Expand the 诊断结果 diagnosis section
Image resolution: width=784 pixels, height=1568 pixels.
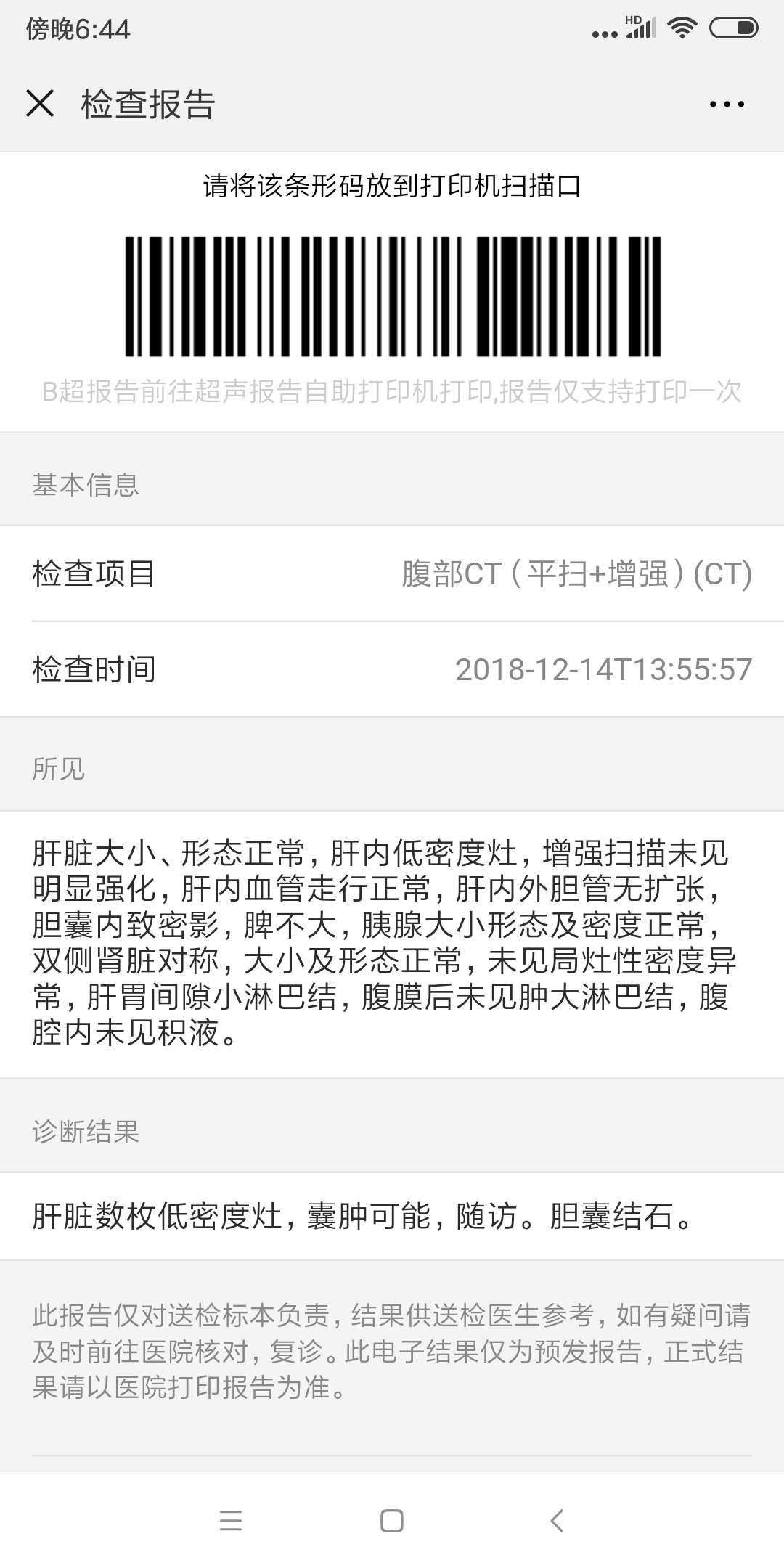[x=86, y=1132]
